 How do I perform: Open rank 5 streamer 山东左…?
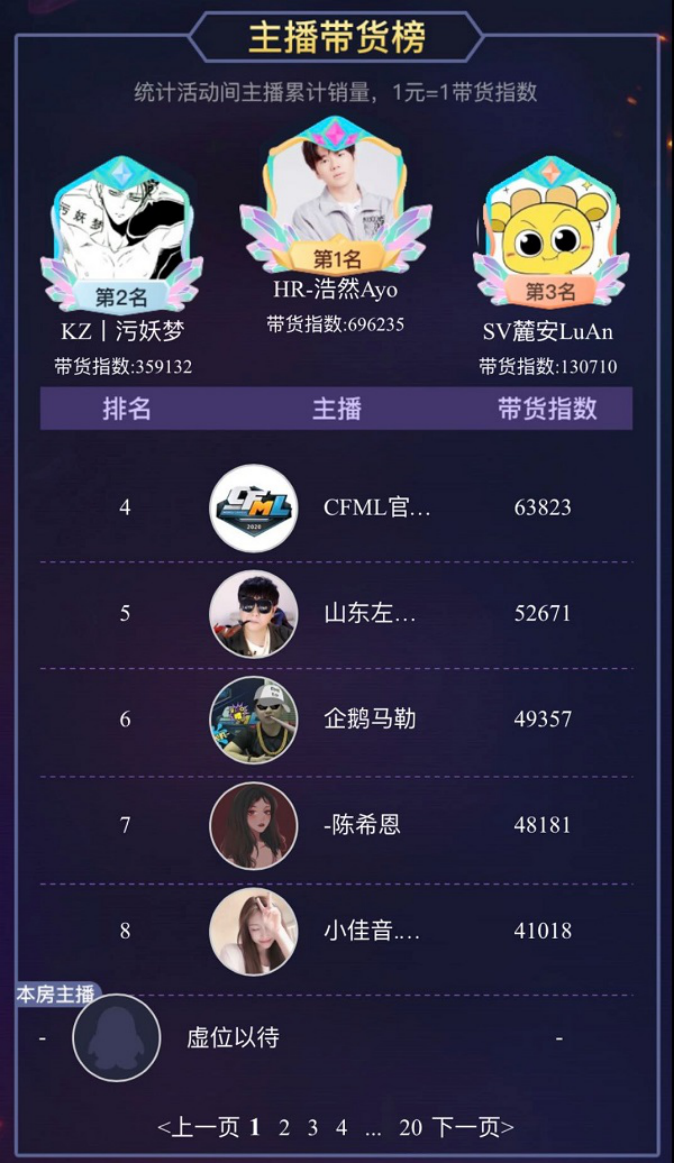point(253,614)
